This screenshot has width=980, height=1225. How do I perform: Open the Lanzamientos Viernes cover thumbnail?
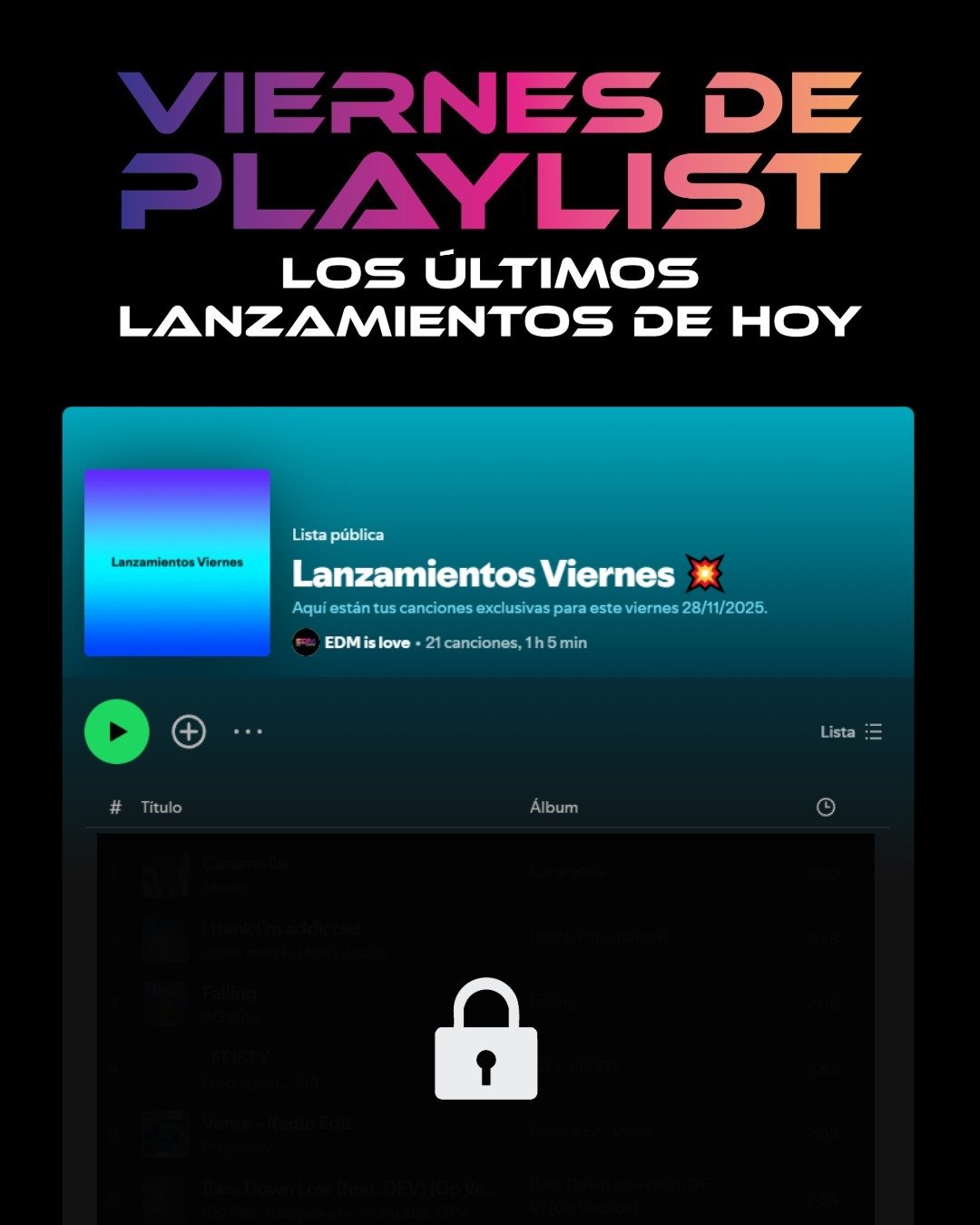pos(177,562)
